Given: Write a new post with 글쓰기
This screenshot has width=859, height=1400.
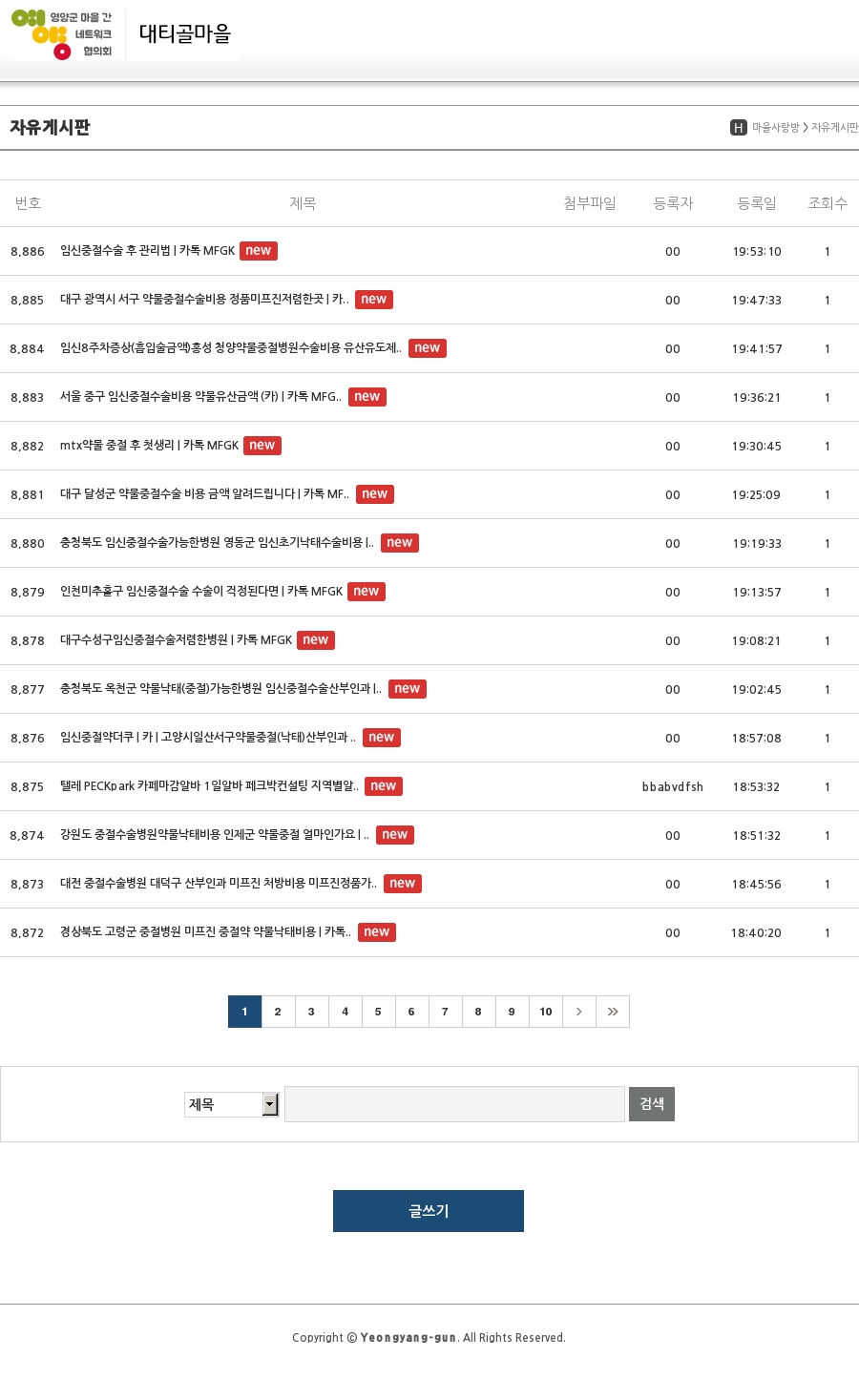Looking at the screenshot, I should [x=429, y=1211].
